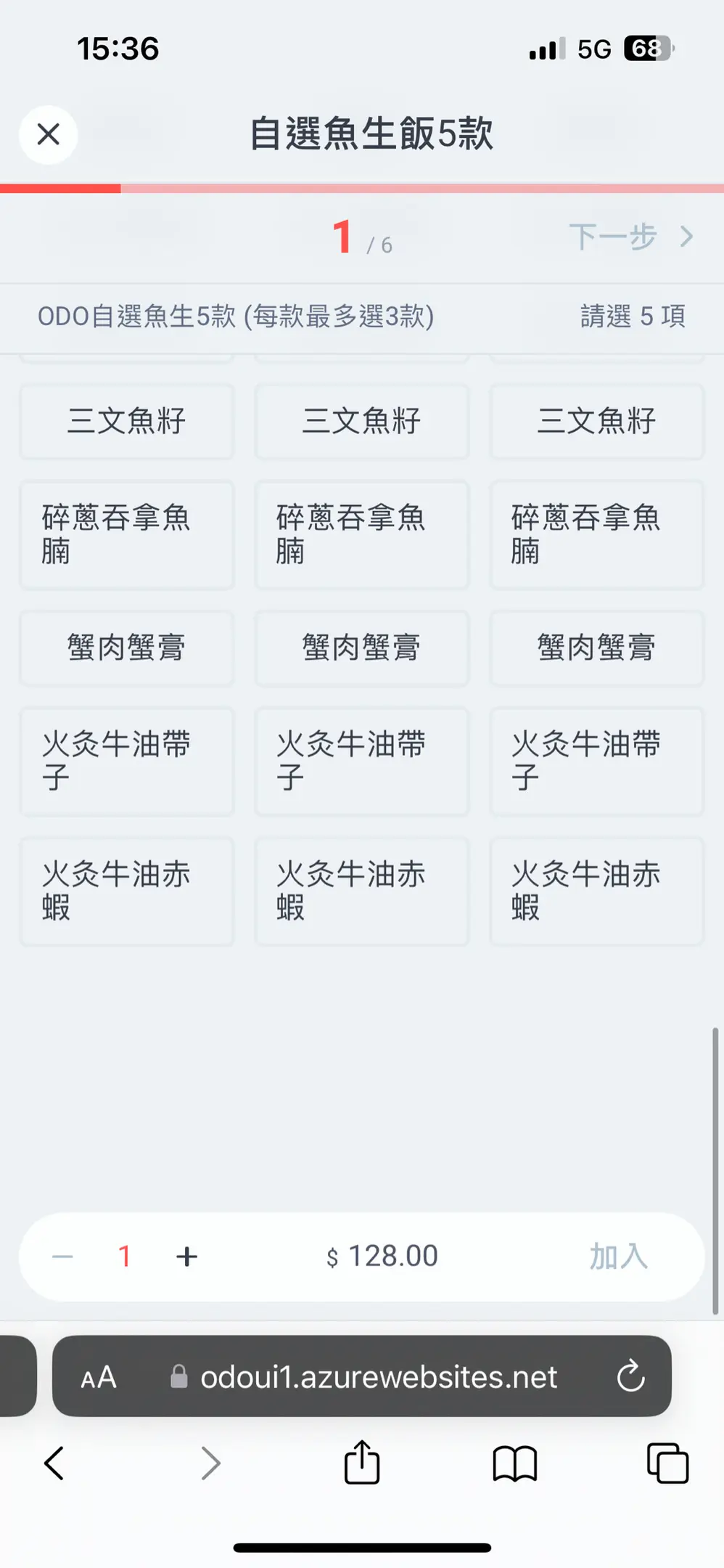The image size is (724, 1568).
Task: Reload the page
Action: (630, 1376)
